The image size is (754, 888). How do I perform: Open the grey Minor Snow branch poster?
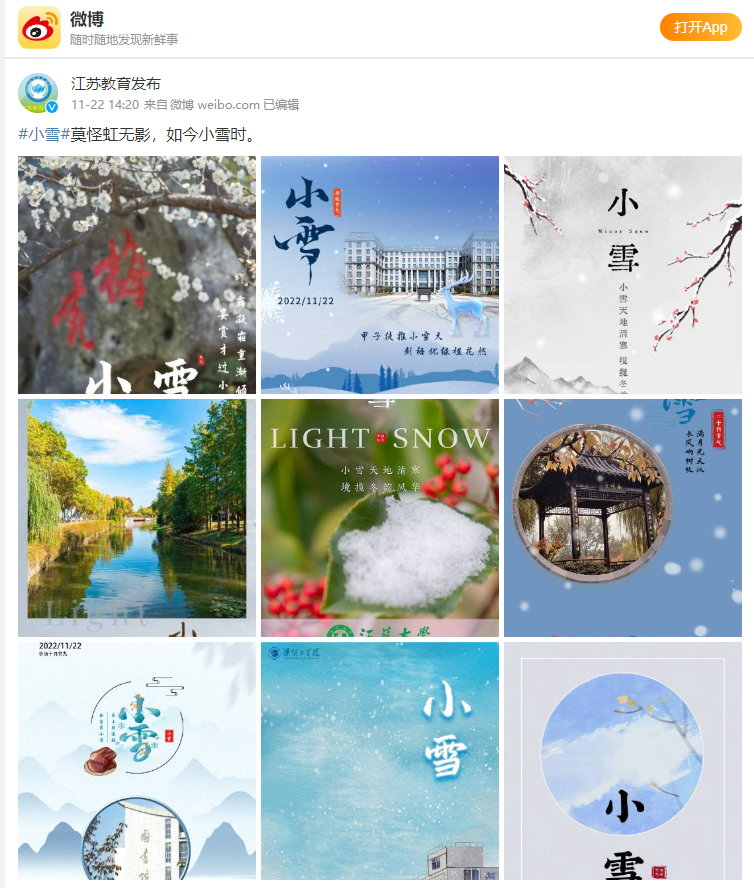coord(623,275)
